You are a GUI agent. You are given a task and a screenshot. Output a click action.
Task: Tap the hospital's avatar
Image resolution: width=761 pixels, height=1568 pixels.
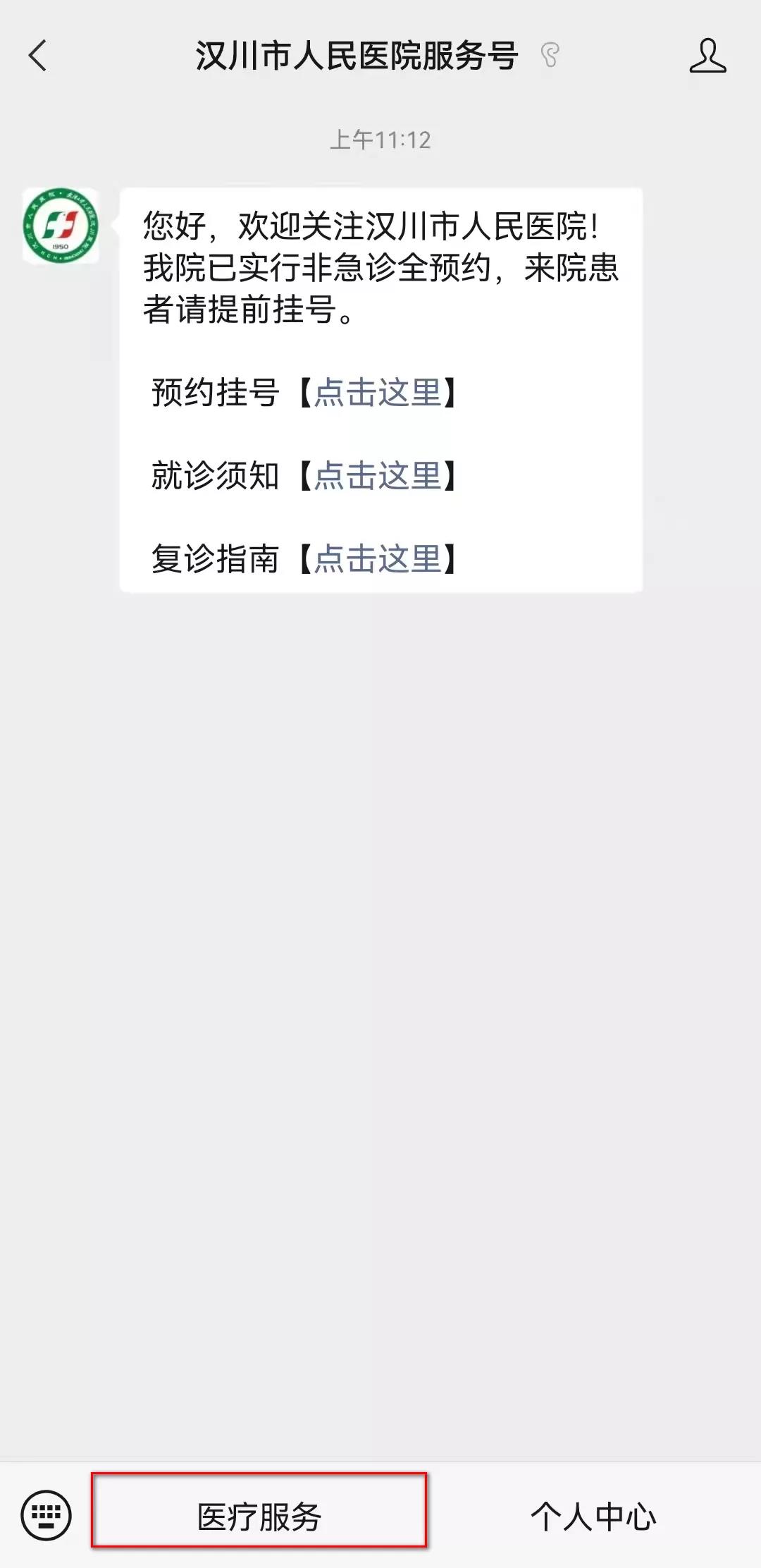pyautogui.click(x=61, y=226)
